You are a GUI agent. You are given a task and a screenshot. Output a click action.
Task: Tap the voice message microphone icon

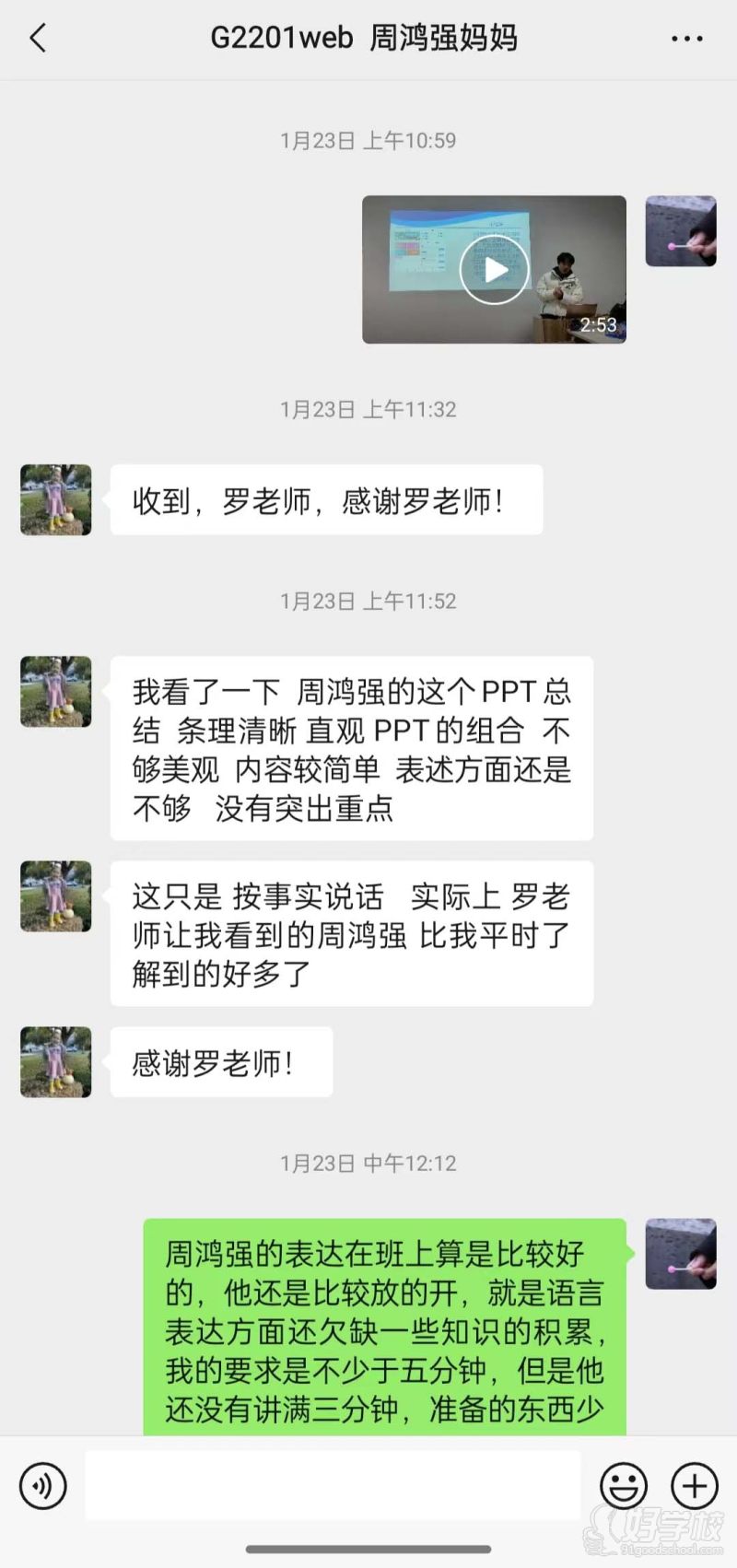42,1485
